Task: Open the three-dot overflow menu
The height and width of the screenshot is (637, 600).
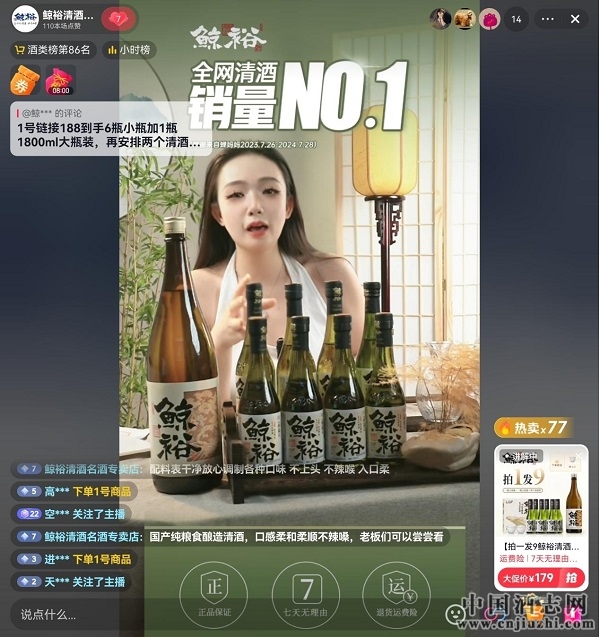Action: click(547, 19)
